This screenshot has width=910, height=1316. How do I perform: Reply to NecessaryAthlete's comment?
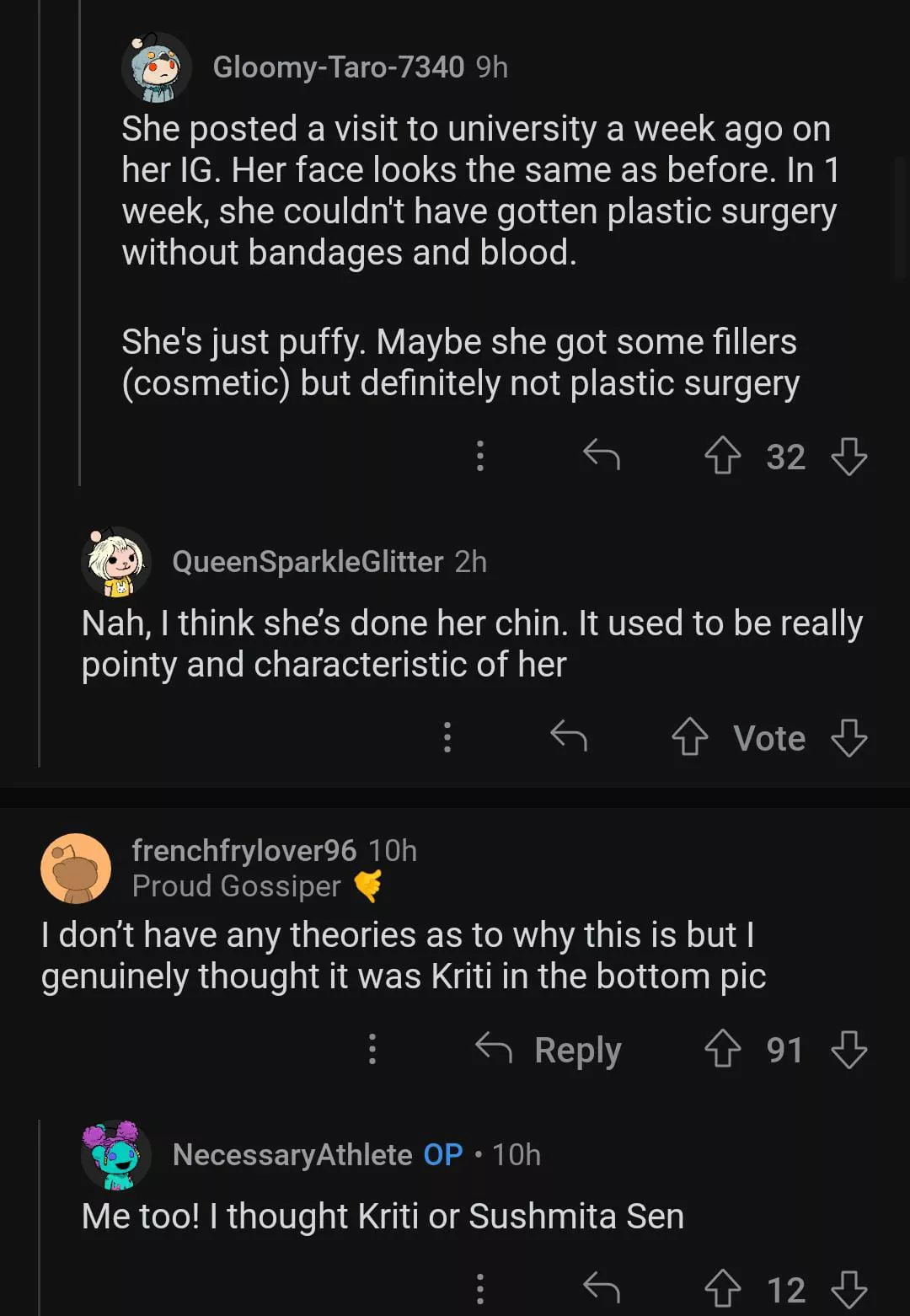tap(602, 1288)
